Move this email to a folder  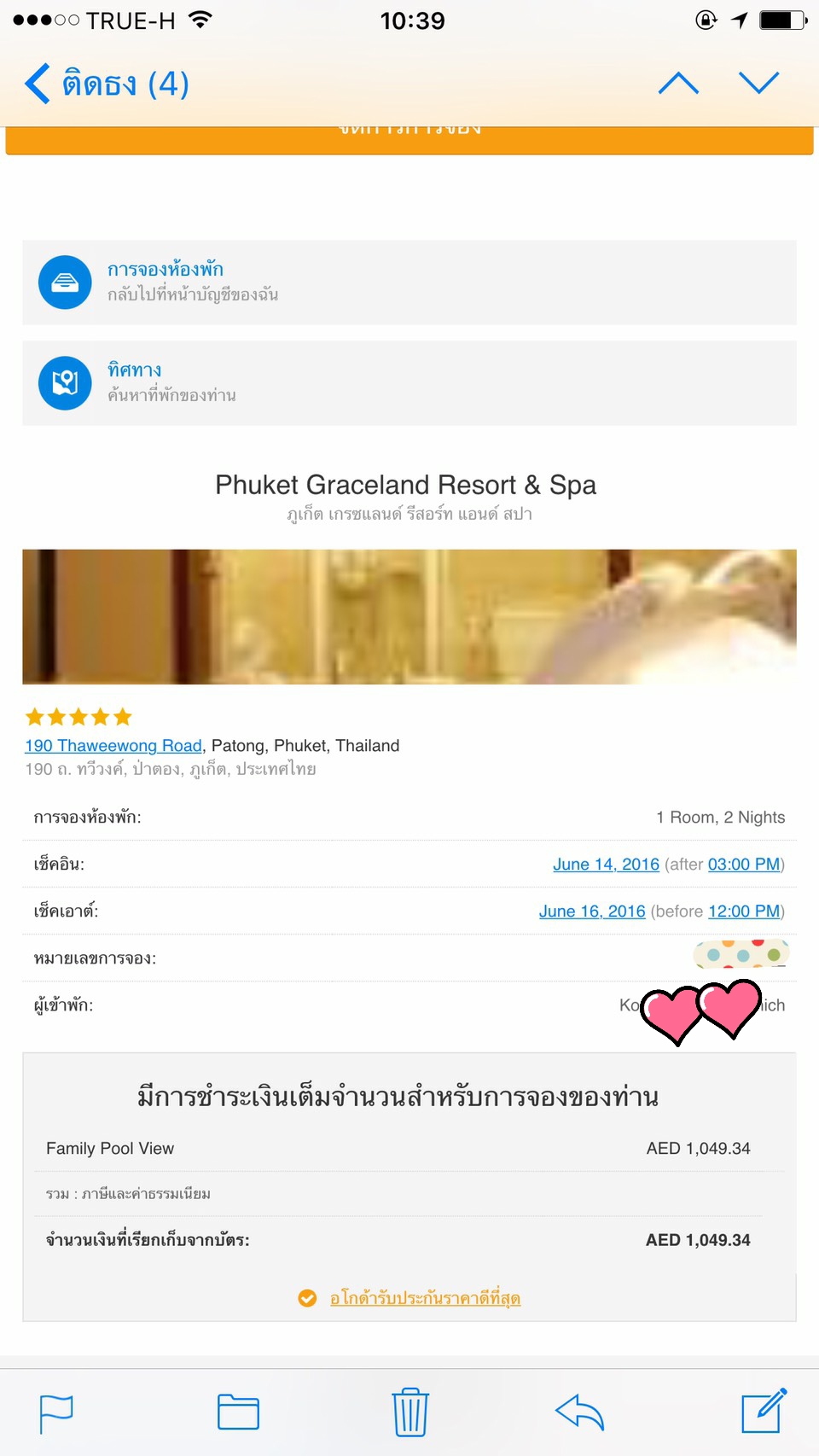point(238,1413)
